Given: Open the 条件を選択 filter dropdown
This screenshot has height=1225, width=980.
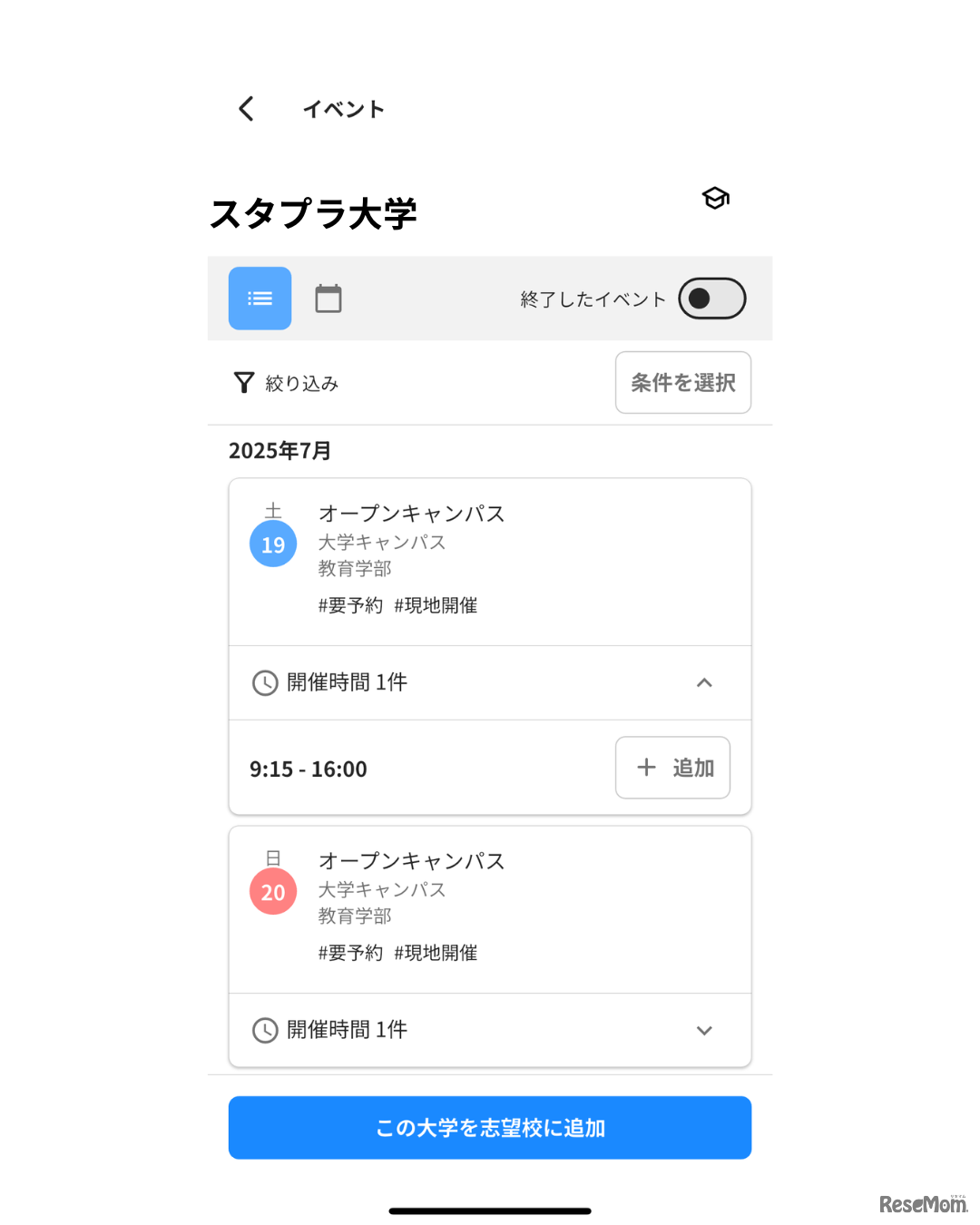Looking at the screenshot, I should (682, 382).
